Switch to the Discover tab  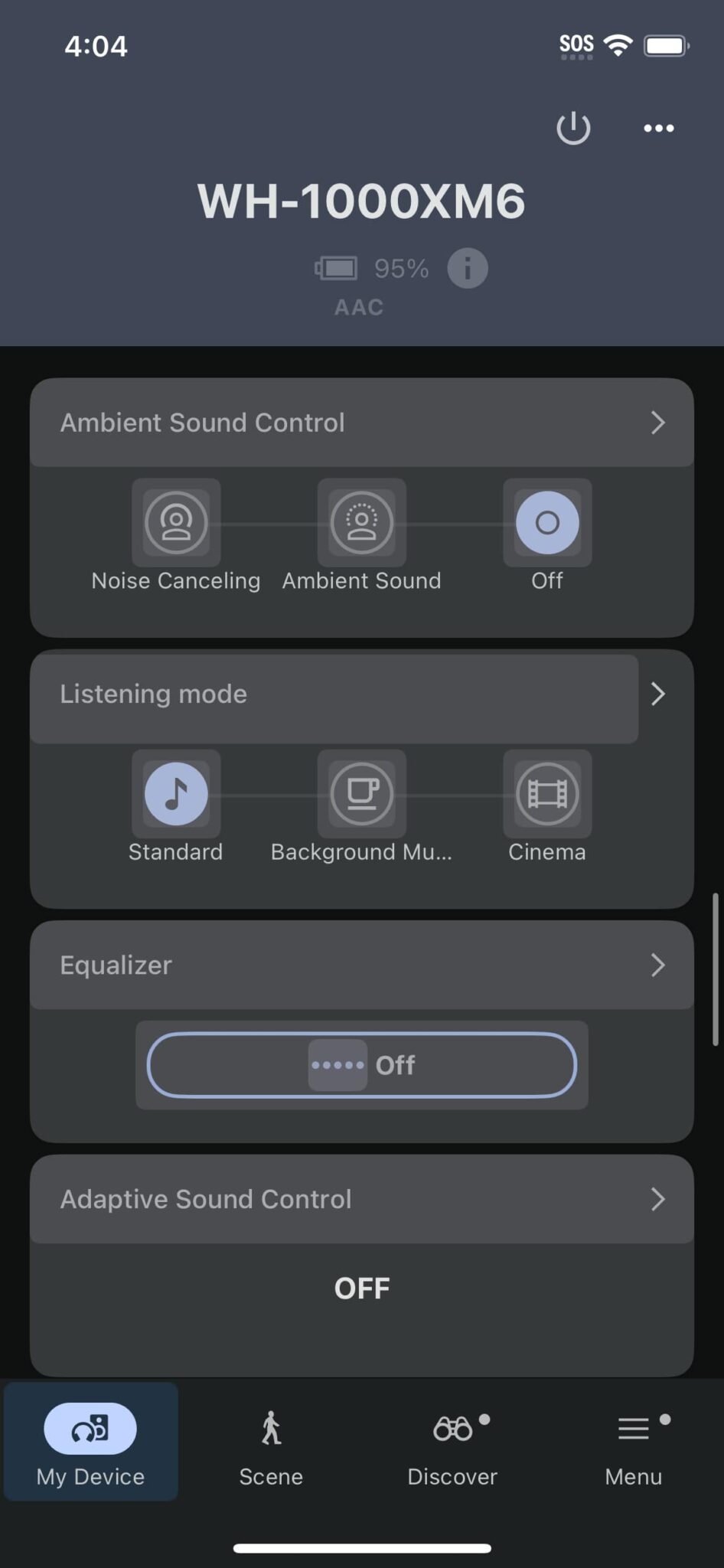click(x=452, y=1442)
